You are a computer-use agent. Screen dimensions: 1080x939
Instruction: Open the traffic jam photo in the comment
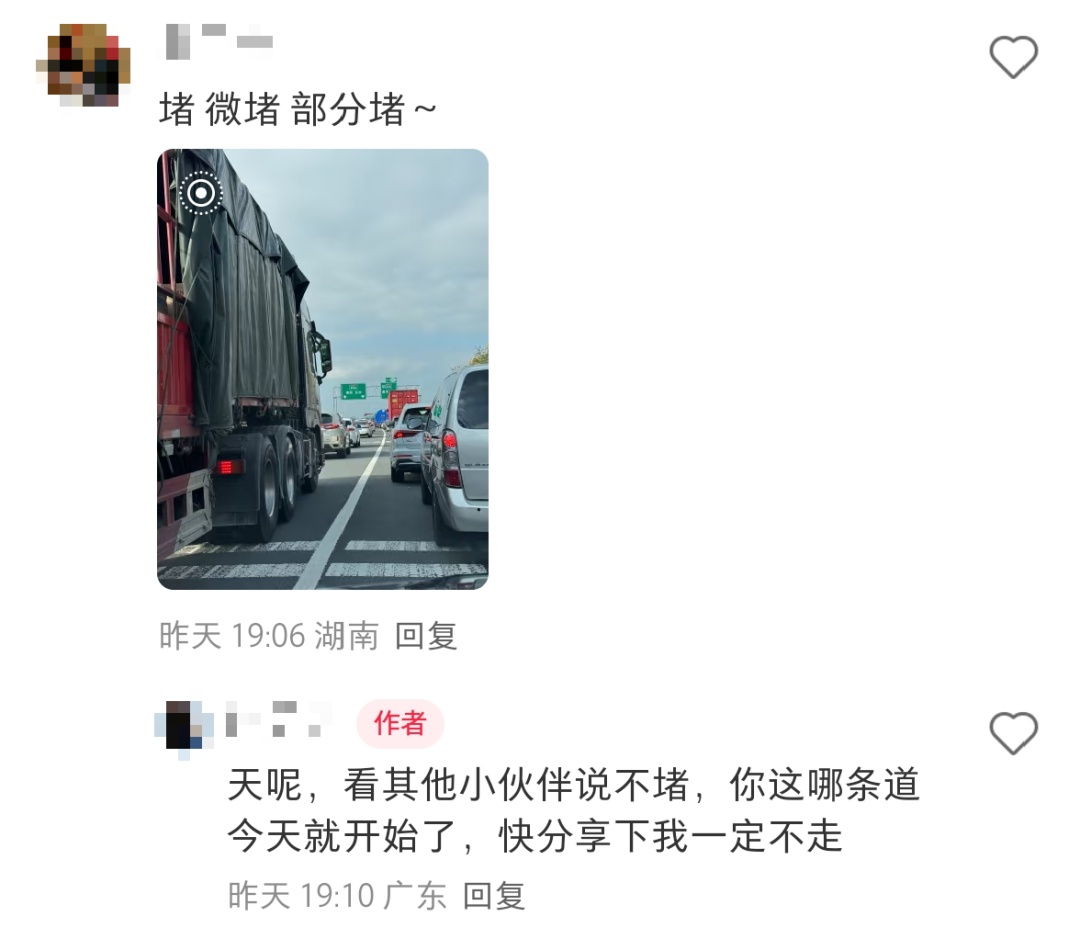click(322, 369)
